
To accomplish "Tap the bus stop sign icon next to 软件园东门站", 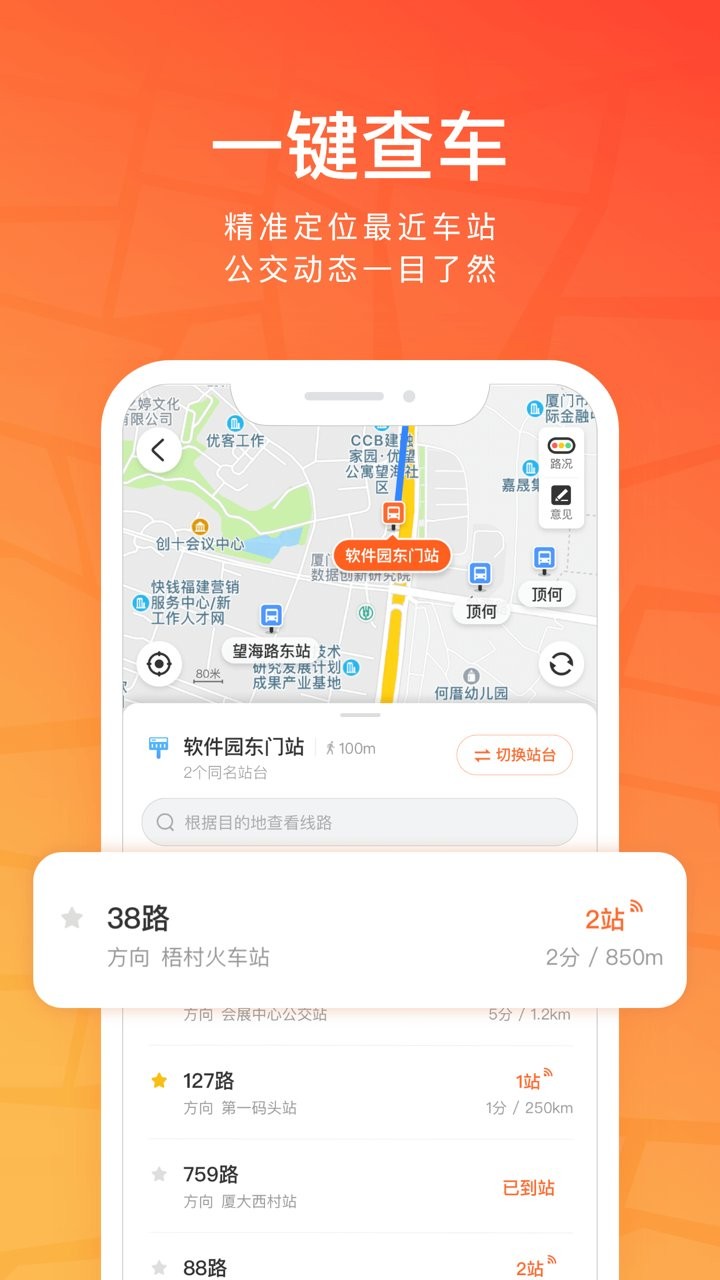I will click(x=156, y=746).
